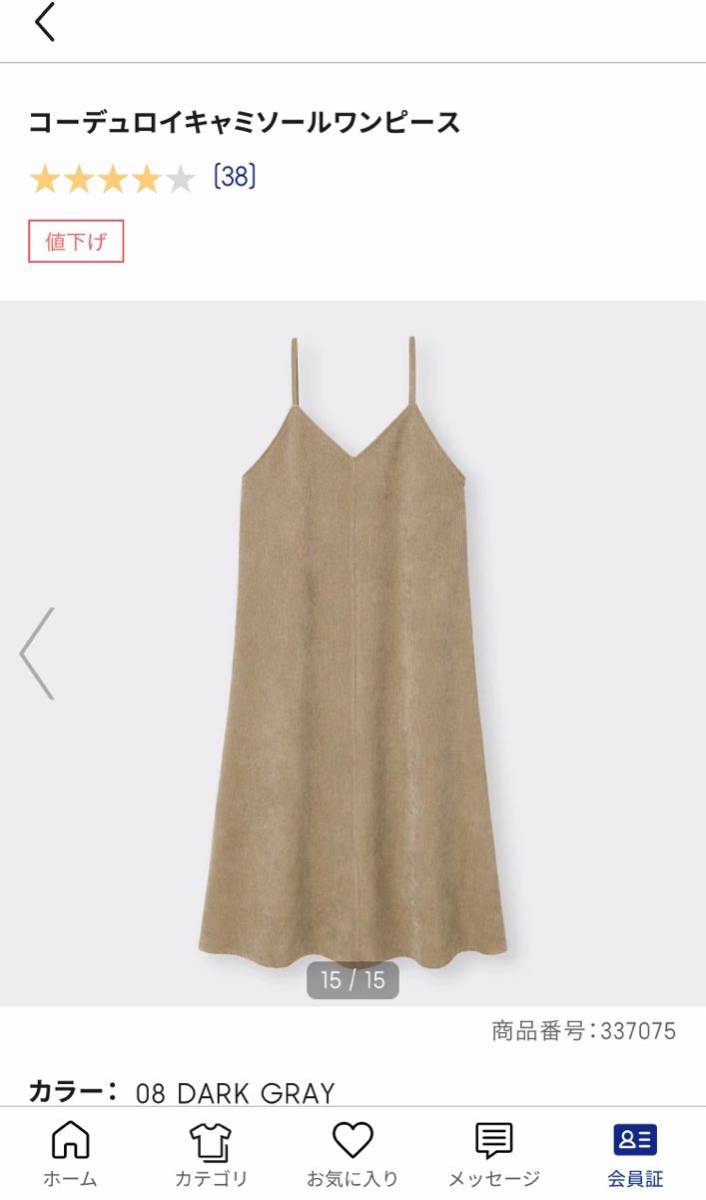Show the 会員証 membership card tab

coord(635,1153)
